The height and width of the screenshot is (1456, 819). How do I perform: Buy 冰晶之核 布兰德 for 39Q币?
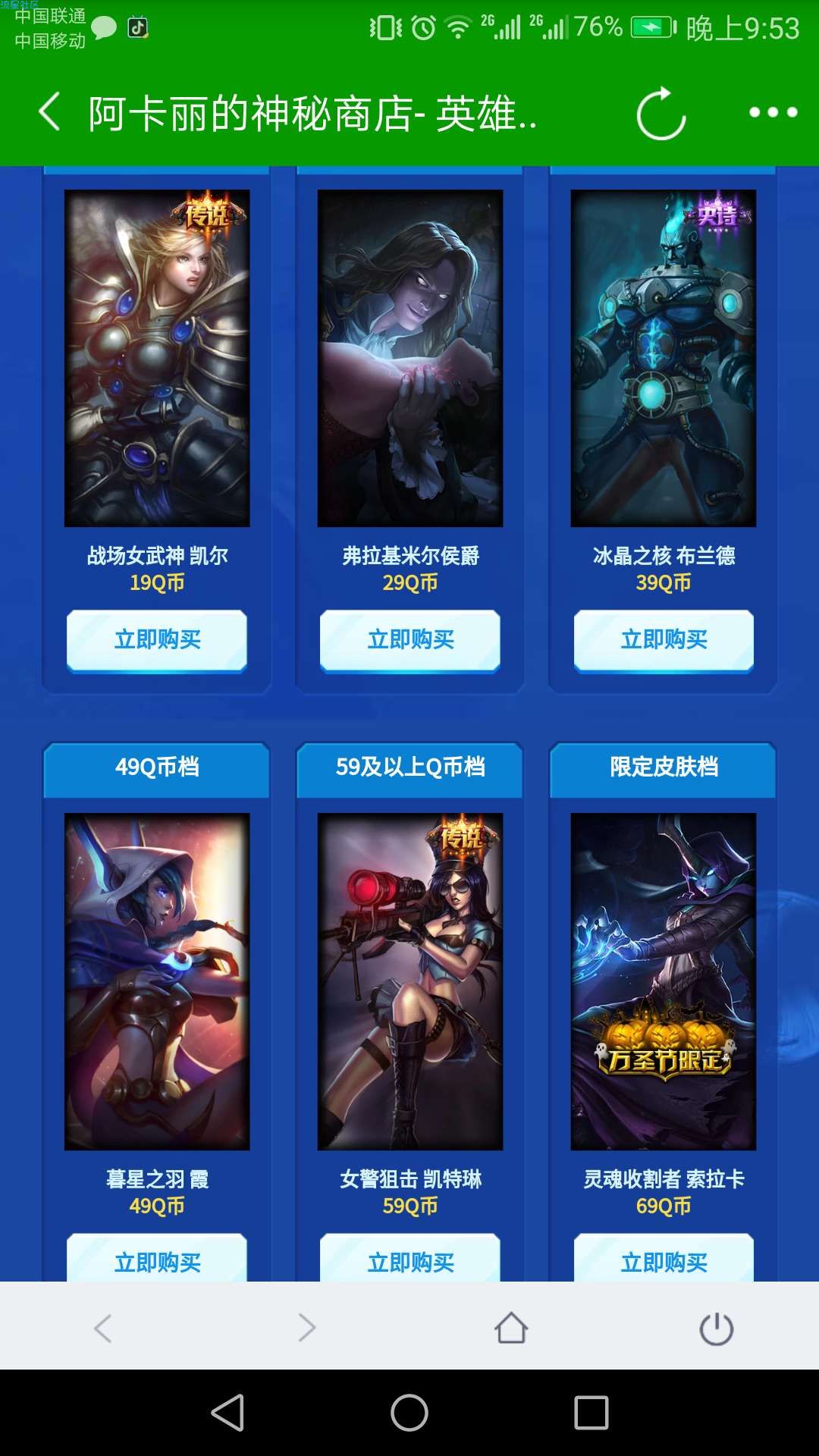664,640
